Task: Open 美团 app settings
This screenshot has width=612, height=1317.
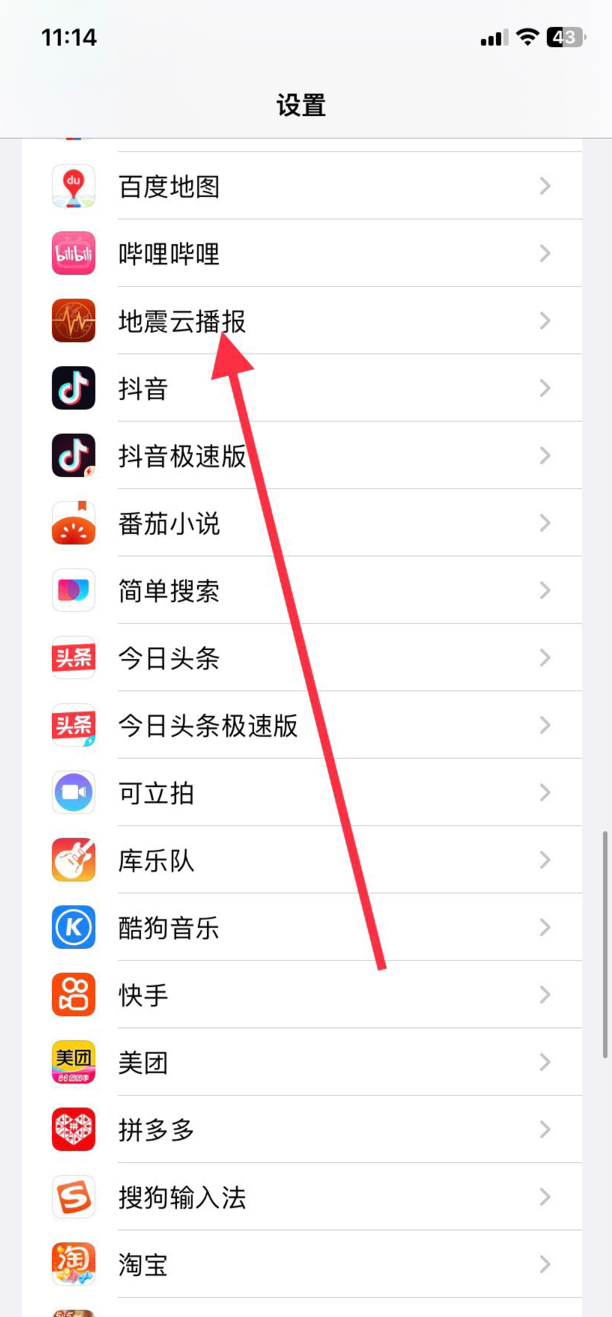Action: coord(300,1062)
